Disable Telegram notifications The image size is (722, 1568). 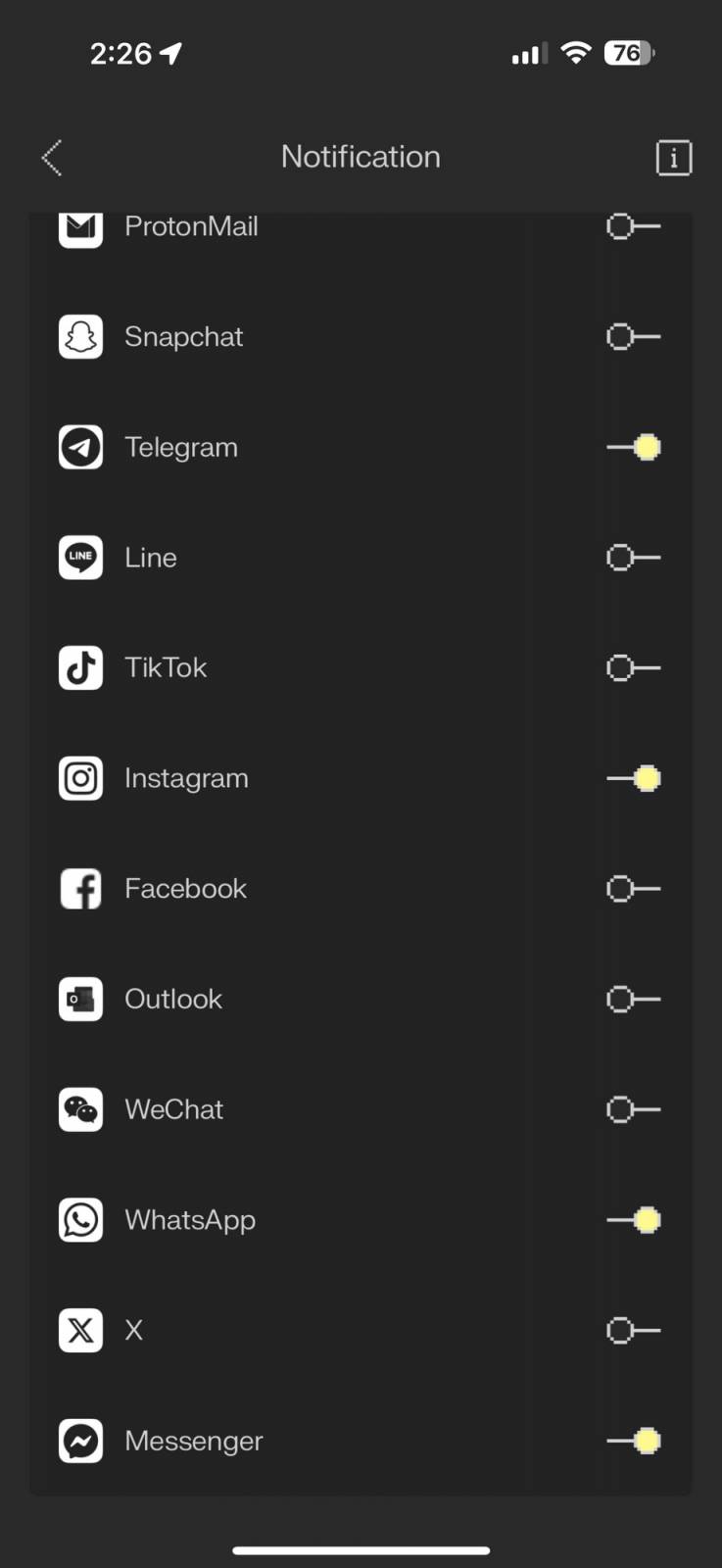click(633, 447)
